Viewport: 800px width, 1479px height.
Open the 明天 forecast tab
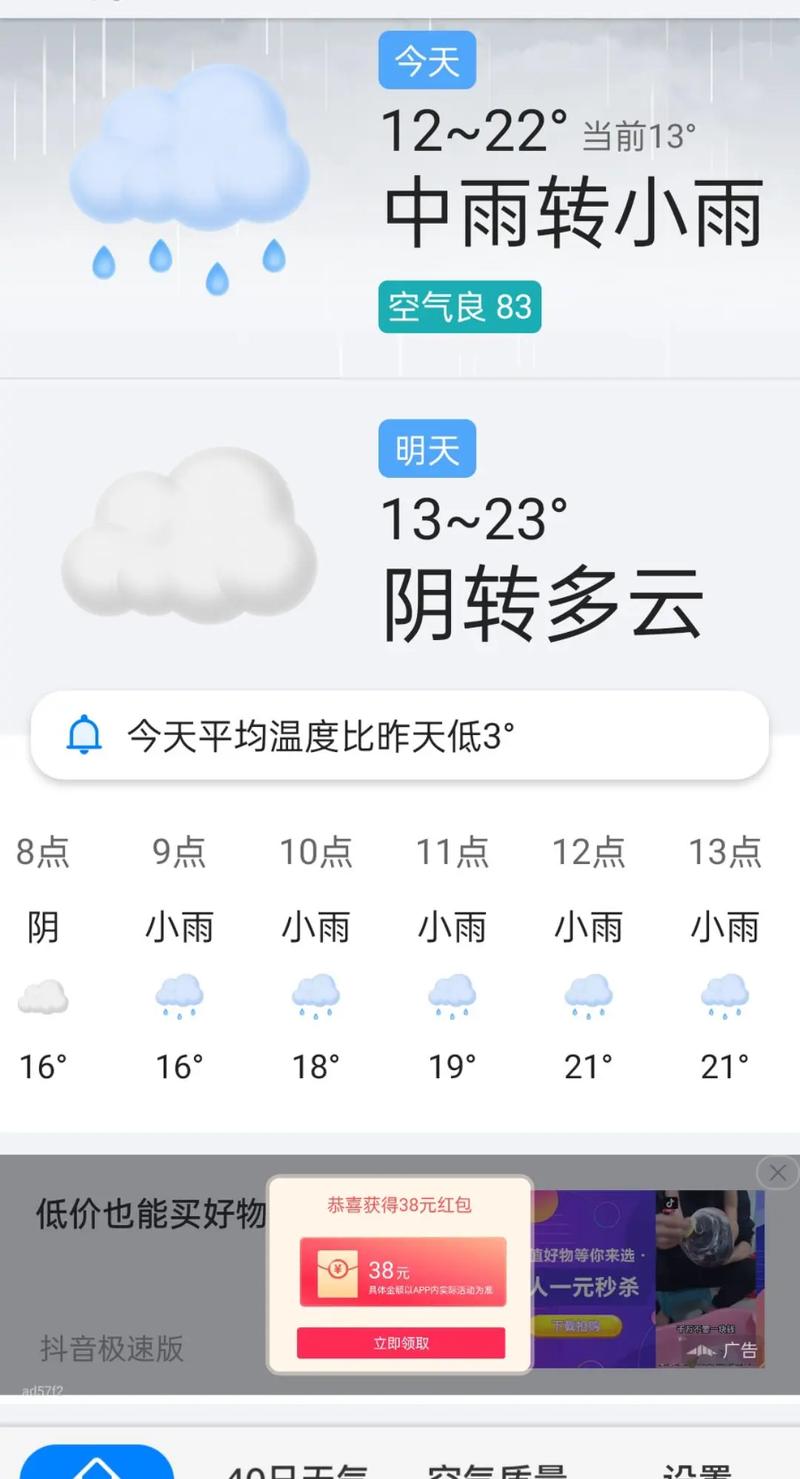(427, 449)
